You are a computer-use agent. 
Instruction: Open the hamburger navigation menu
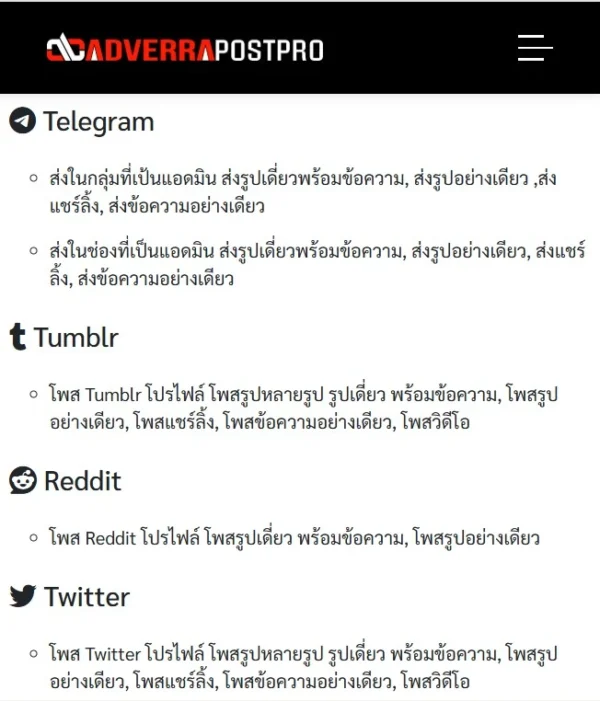click(x=535, y=48)
